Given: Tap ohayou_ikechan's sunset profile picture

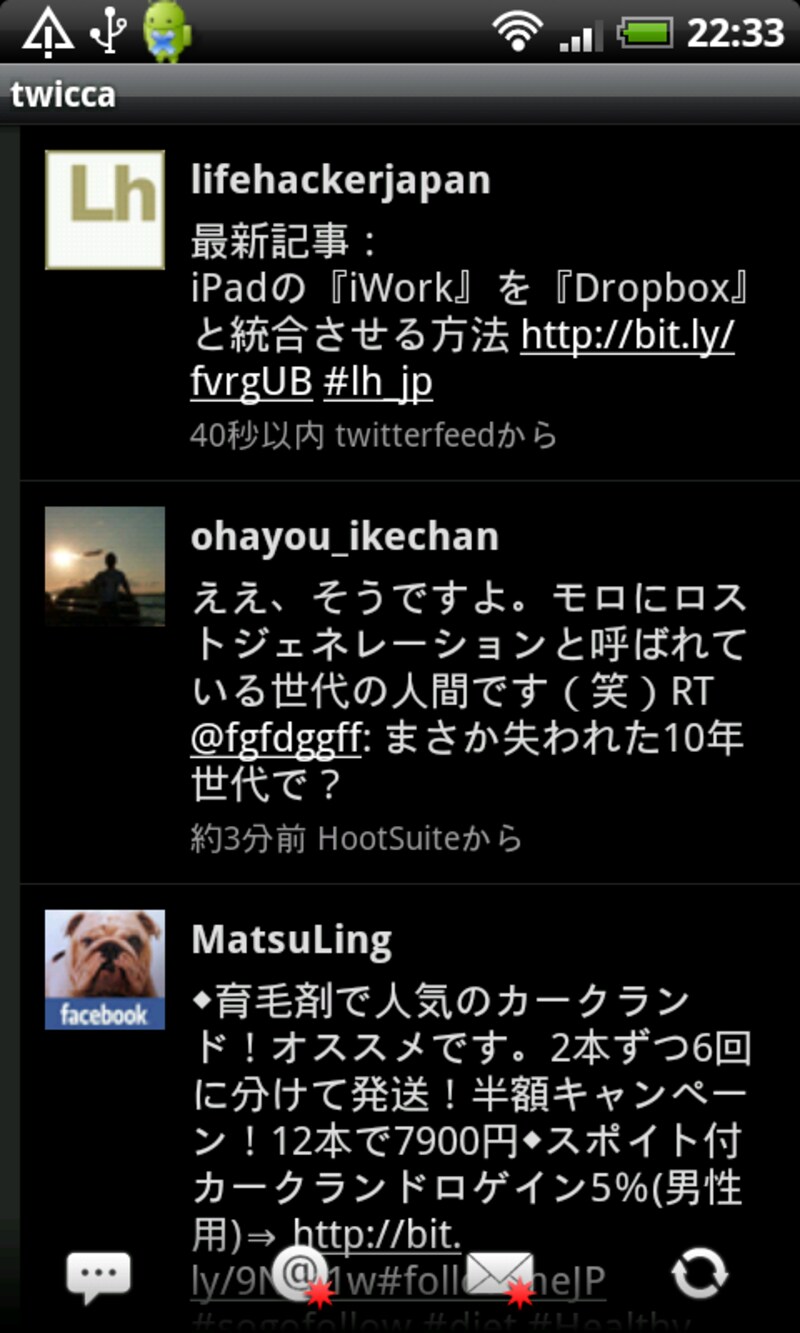Looking at the screenshot, I should [x=104, y=565].
